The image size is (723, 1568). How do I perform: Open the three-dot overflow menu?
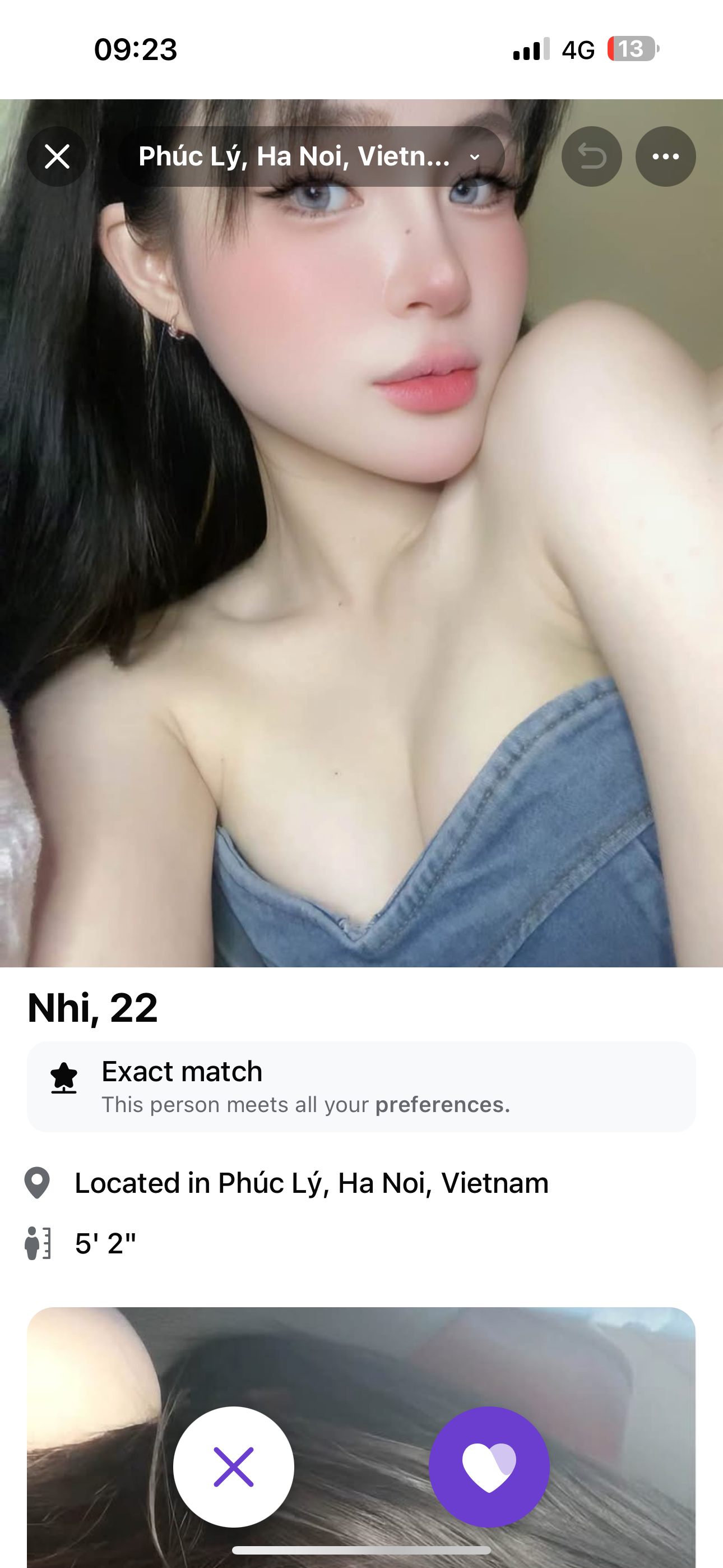pos(665,156)
